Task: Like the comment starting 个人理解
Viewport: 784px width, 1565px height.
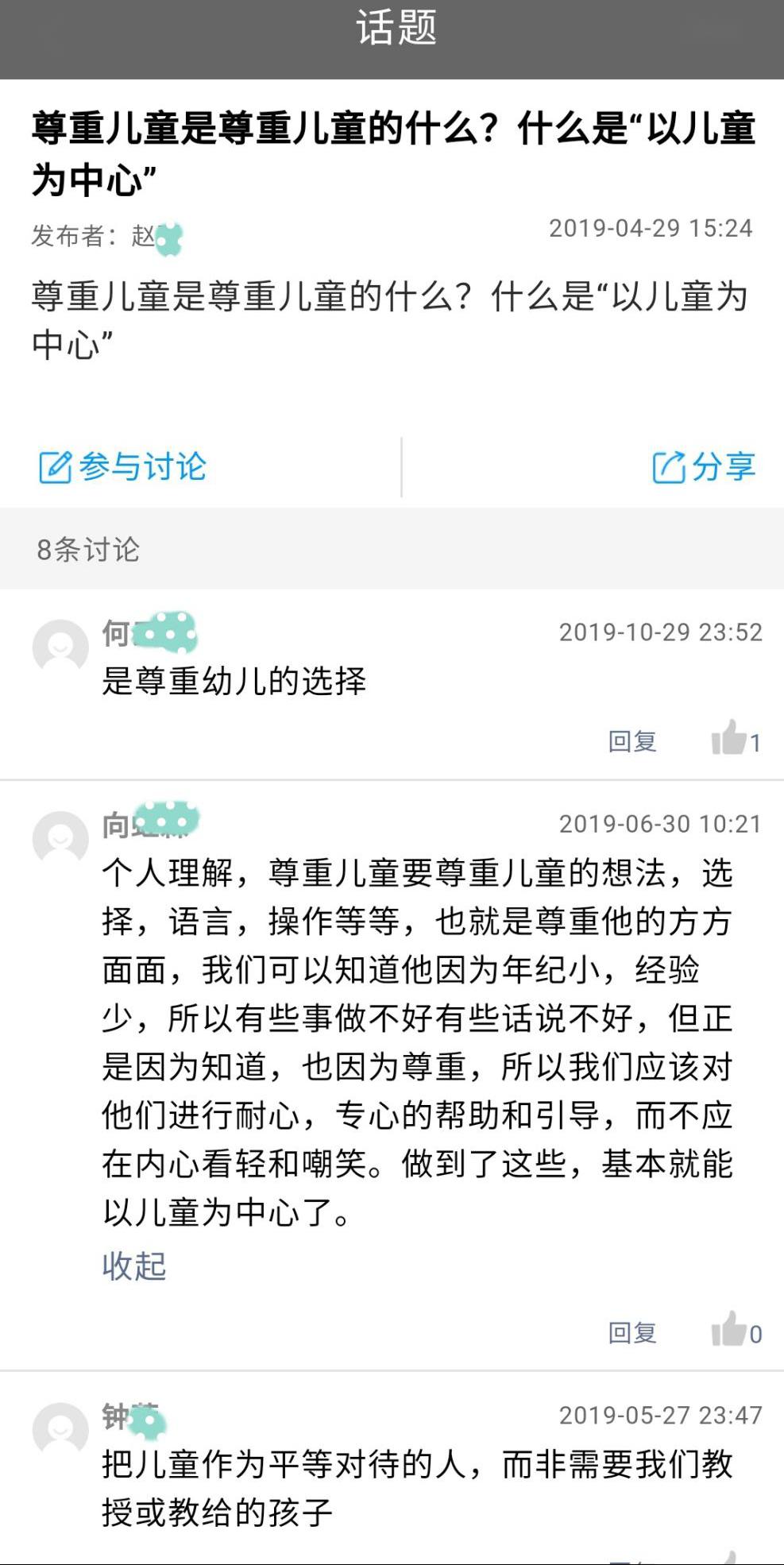Action: tap(736, 1329)
